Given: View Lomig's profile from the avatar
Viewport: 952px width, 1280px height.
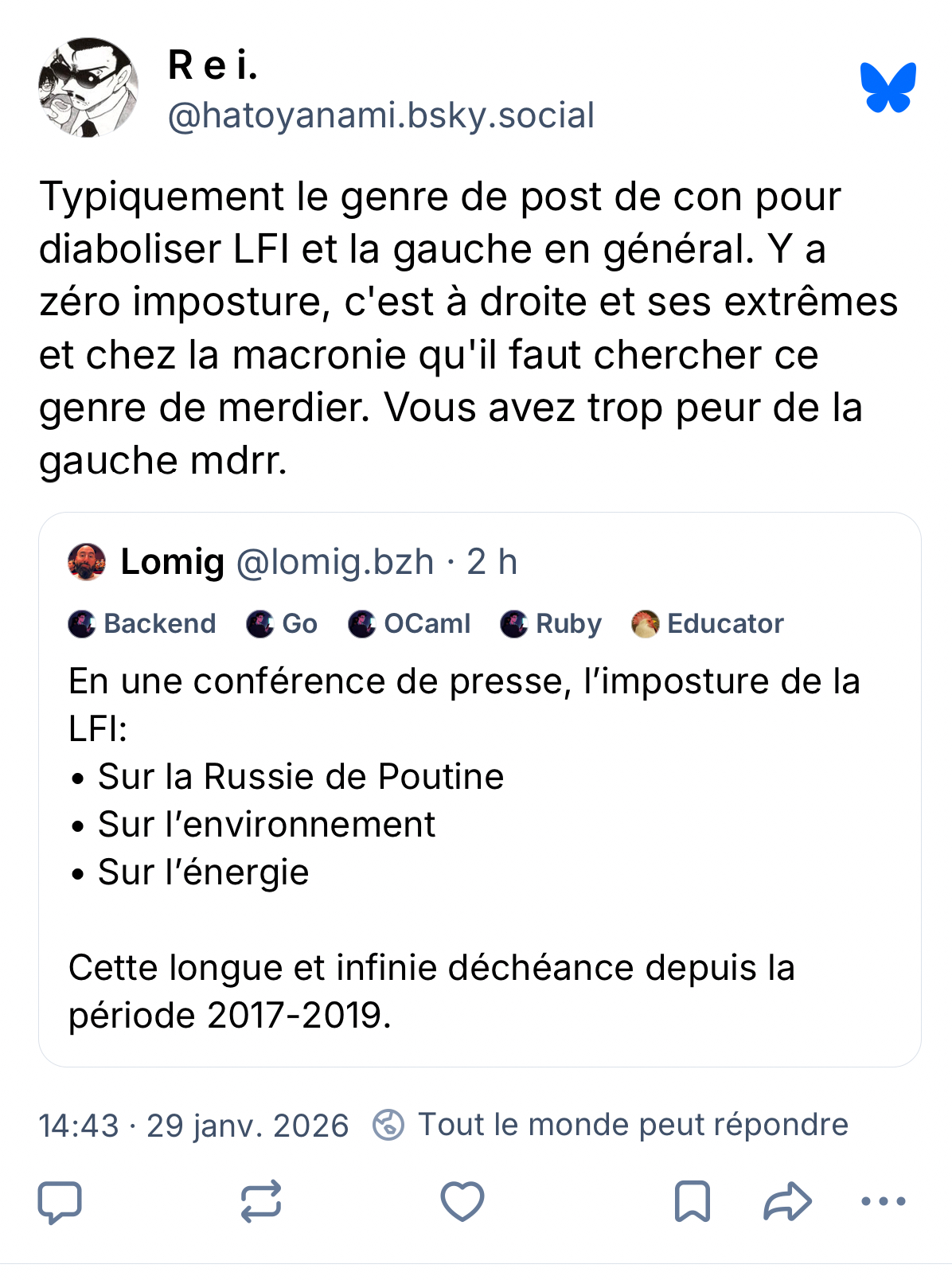Looking at the screenshot, I should [x=87, y=562].
